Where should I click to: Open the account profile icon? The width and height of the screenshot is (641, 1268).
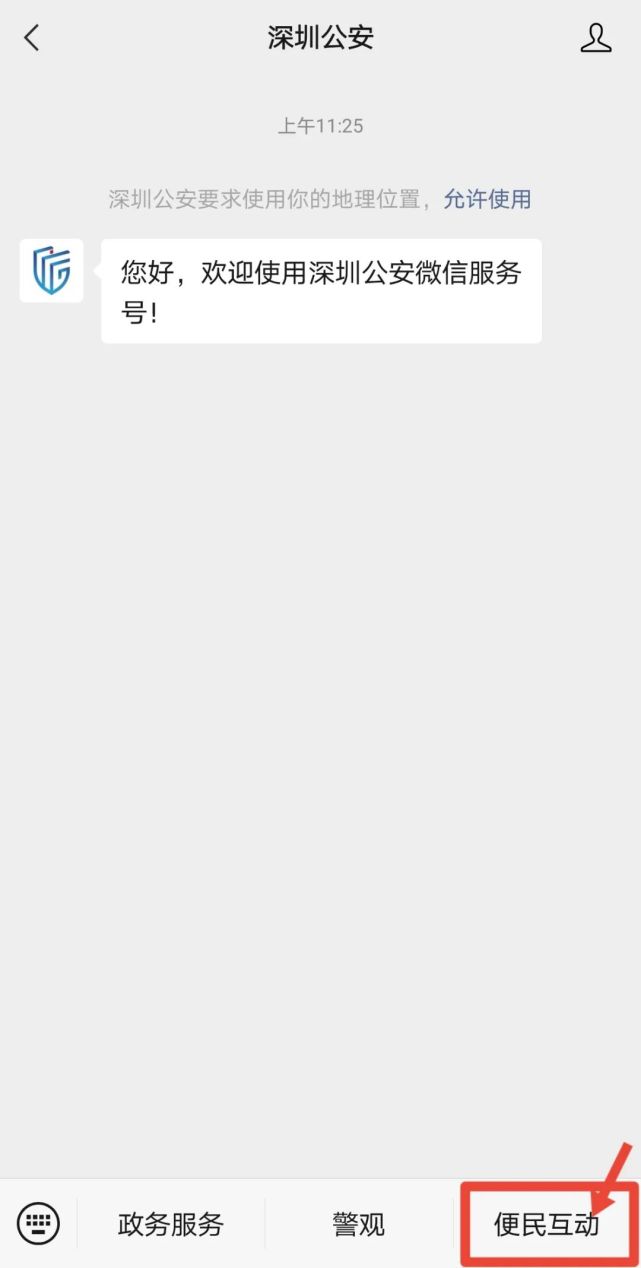tap(596, 38)
